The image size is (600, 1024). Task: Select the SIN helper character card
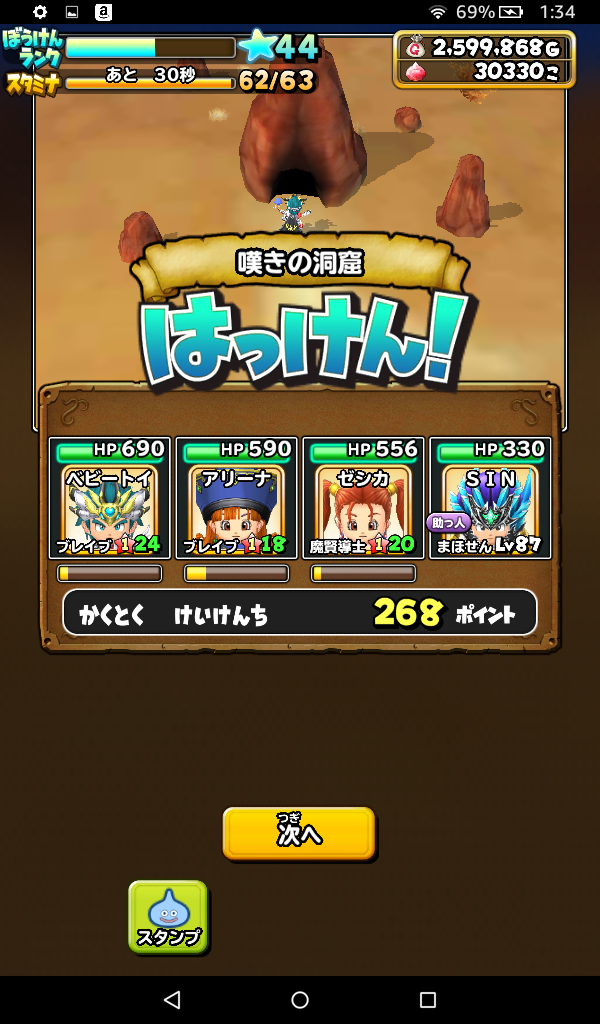click(x=490, y=497)
